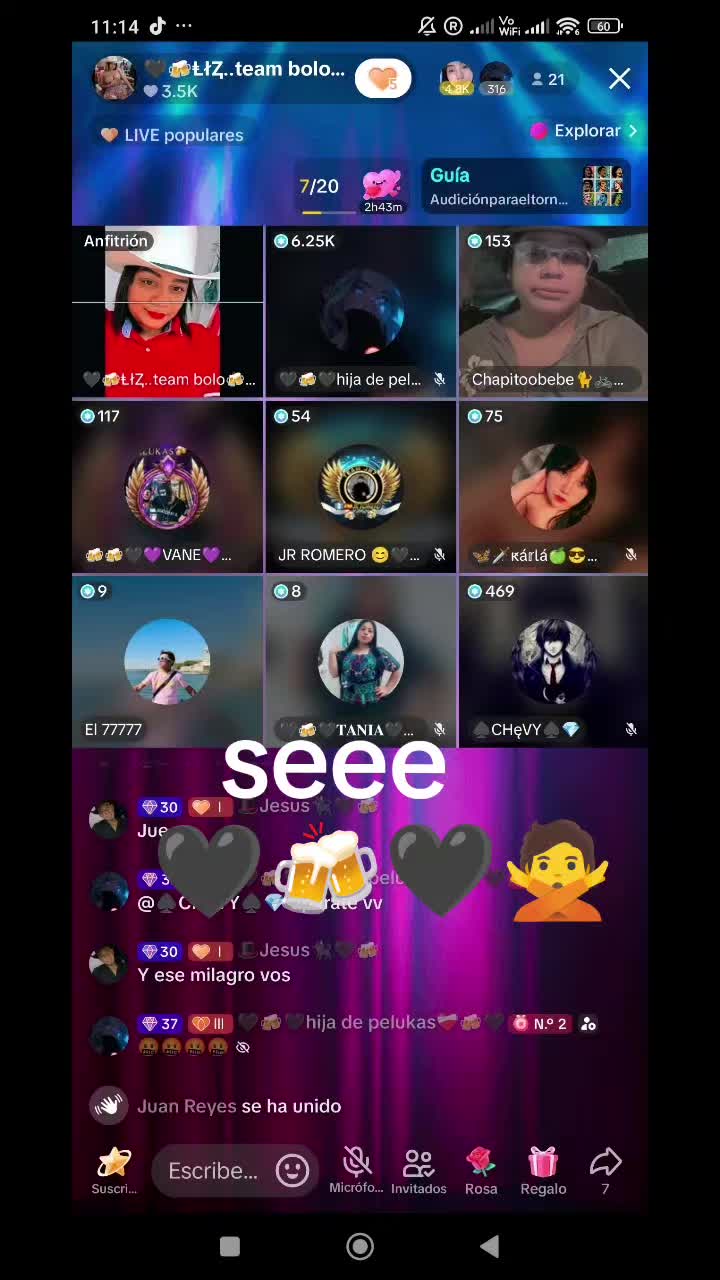Open LIVE populares ranking
The image size is (720, 1280).
pos(172,135)
